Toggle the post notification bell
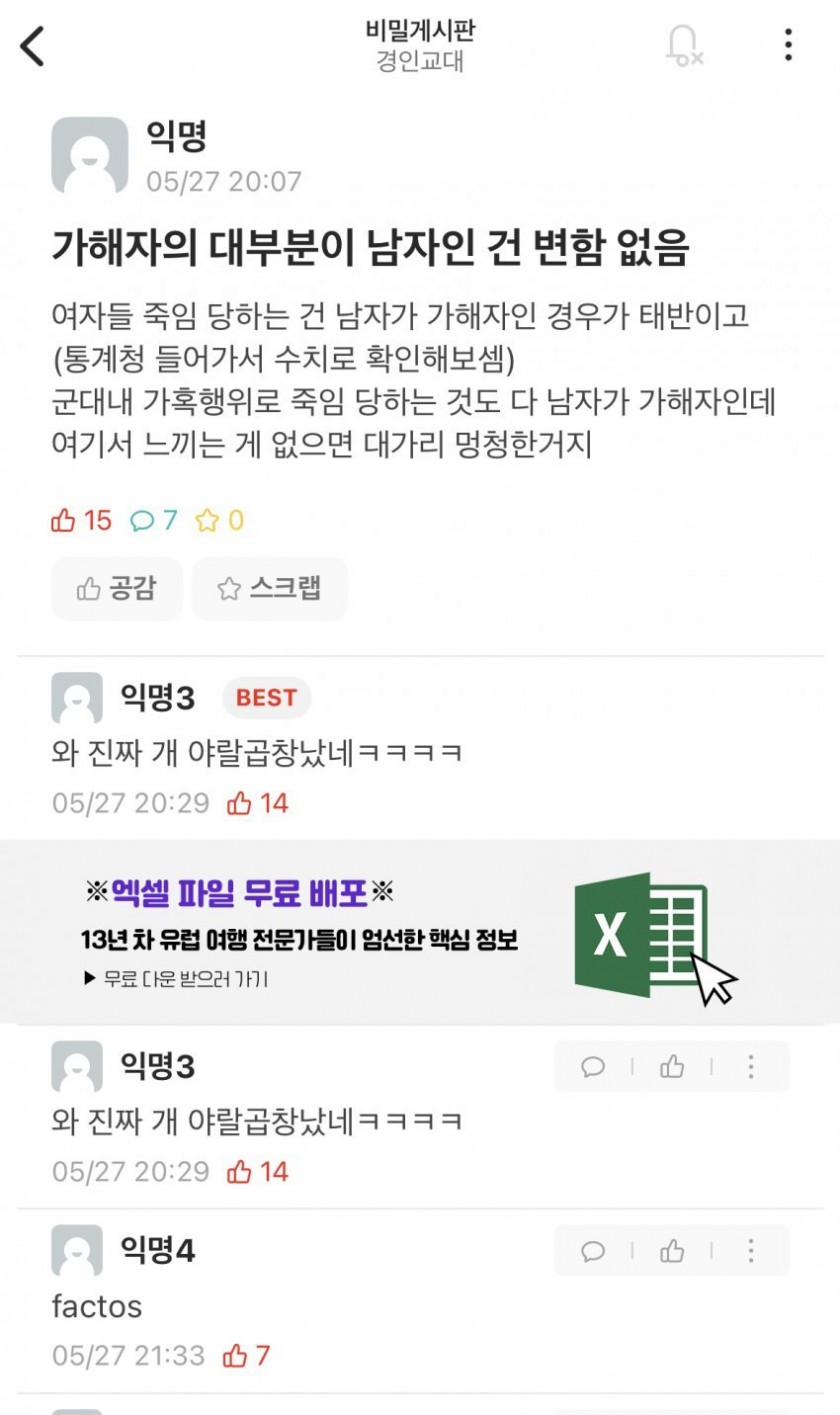840x1415 pixels. click(683, 46)
